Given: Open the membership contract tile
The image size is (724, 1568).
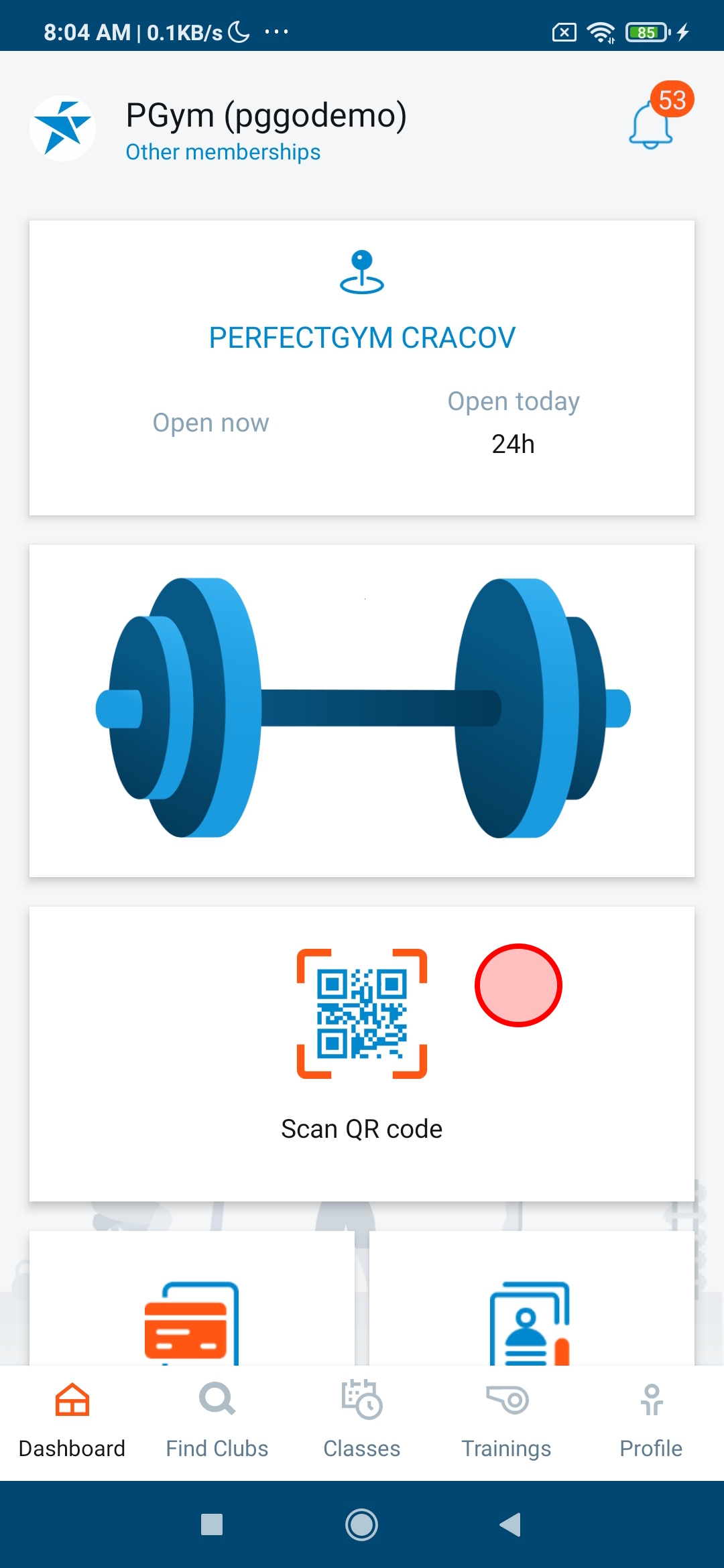Looking at the screenshot, I should (531, 1313).
